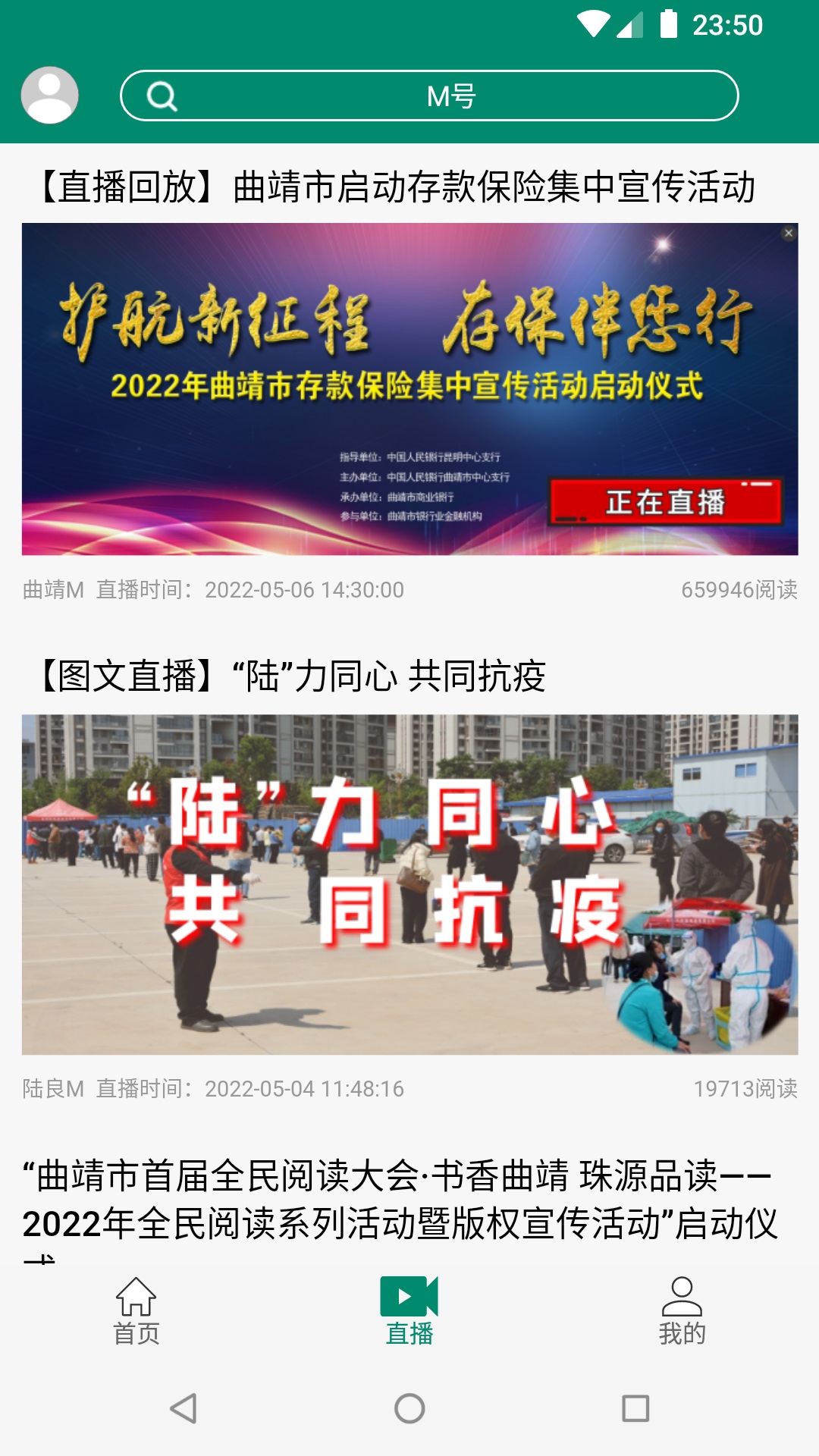Go to the 我的 tab

682,1312
